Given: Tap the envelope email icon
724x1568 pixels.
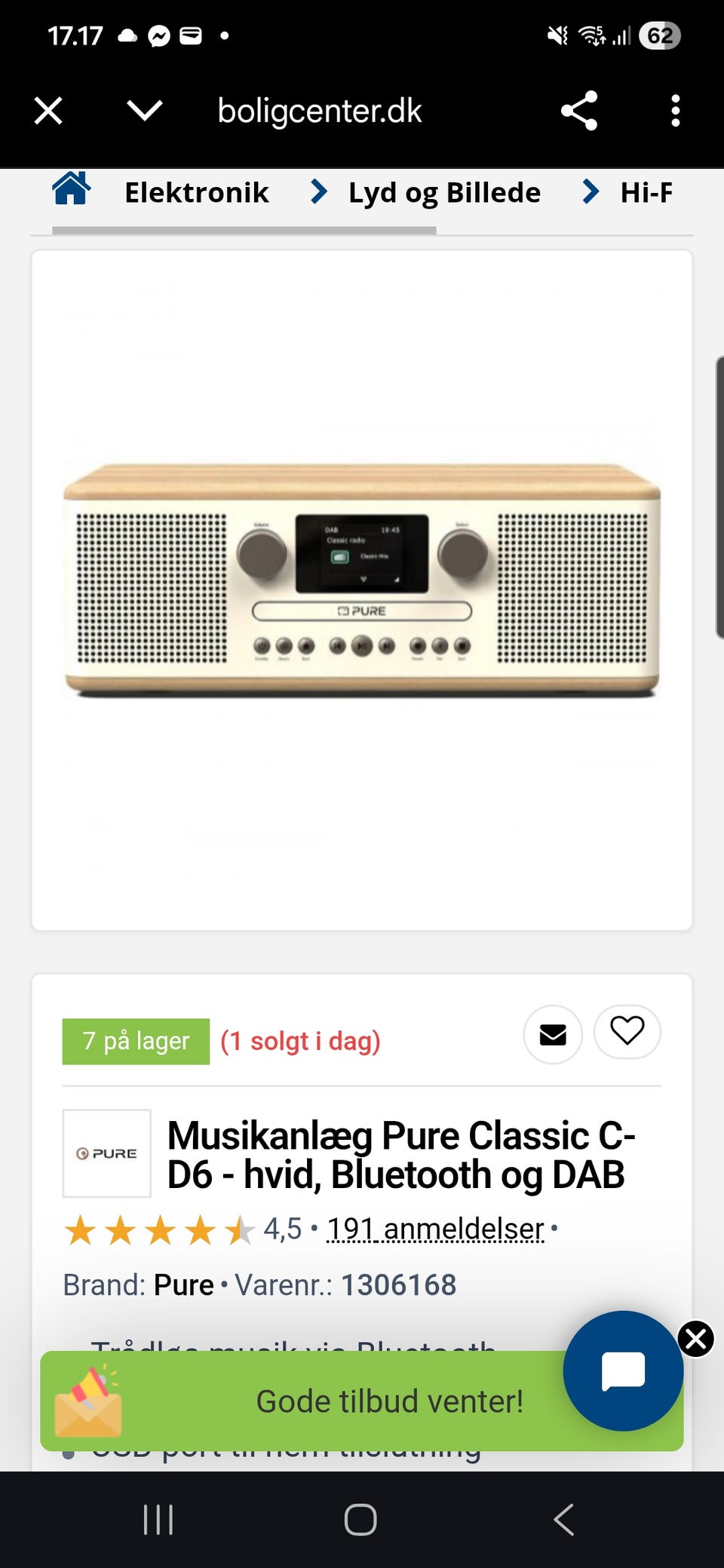Looking at the screenshot, I should (553, 1034).
